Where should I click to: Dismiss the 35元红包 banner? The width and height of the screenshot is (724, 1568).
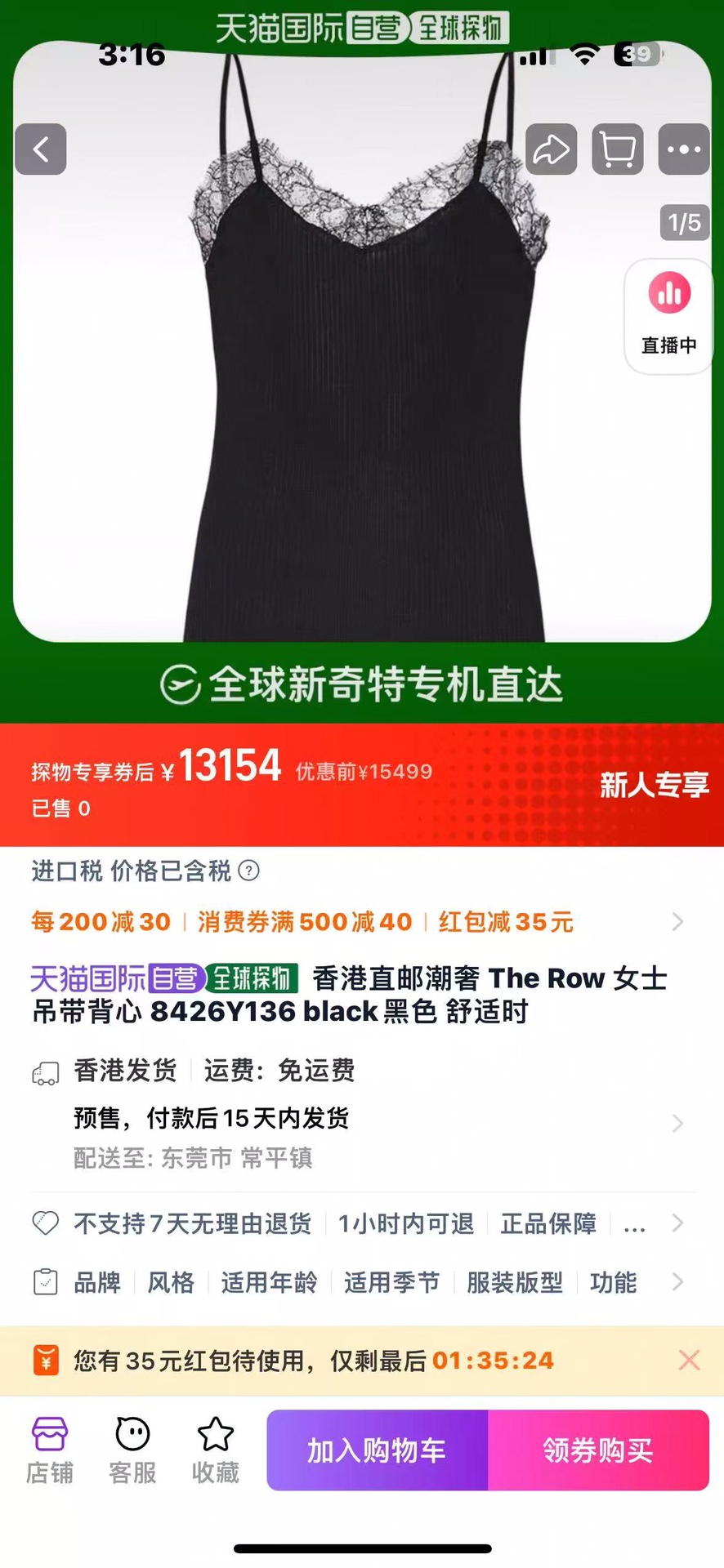click(689, 1360)
